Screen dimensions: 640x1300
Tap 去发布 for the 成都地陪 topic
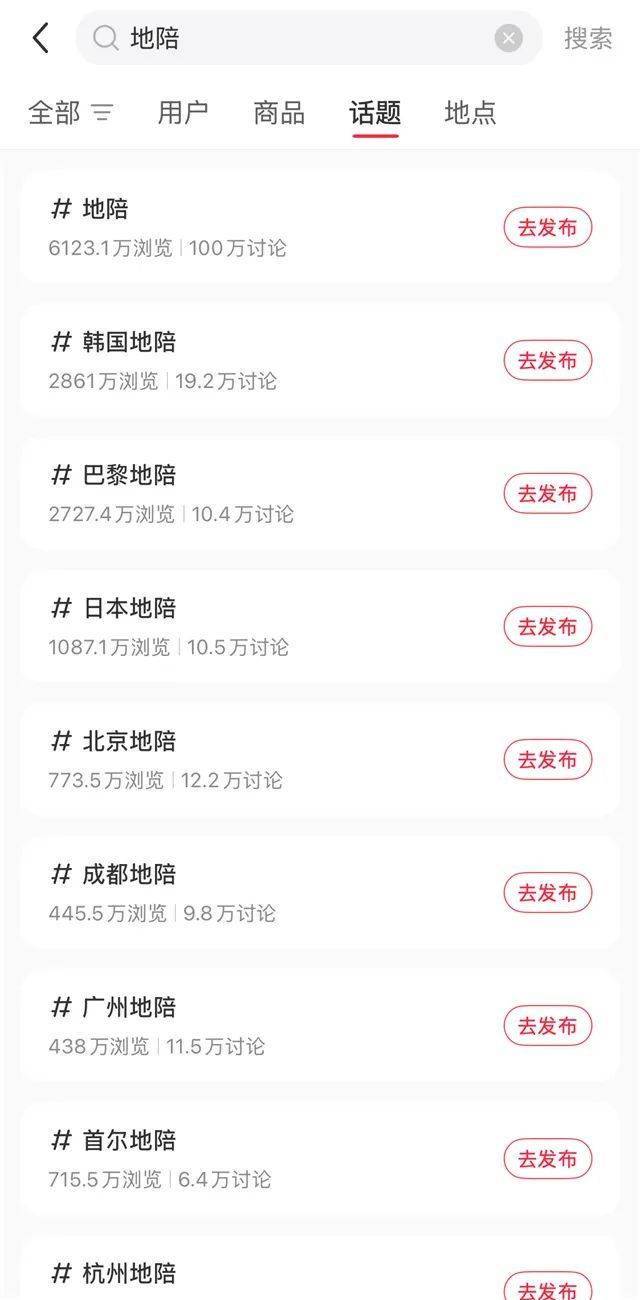point(548,893)
